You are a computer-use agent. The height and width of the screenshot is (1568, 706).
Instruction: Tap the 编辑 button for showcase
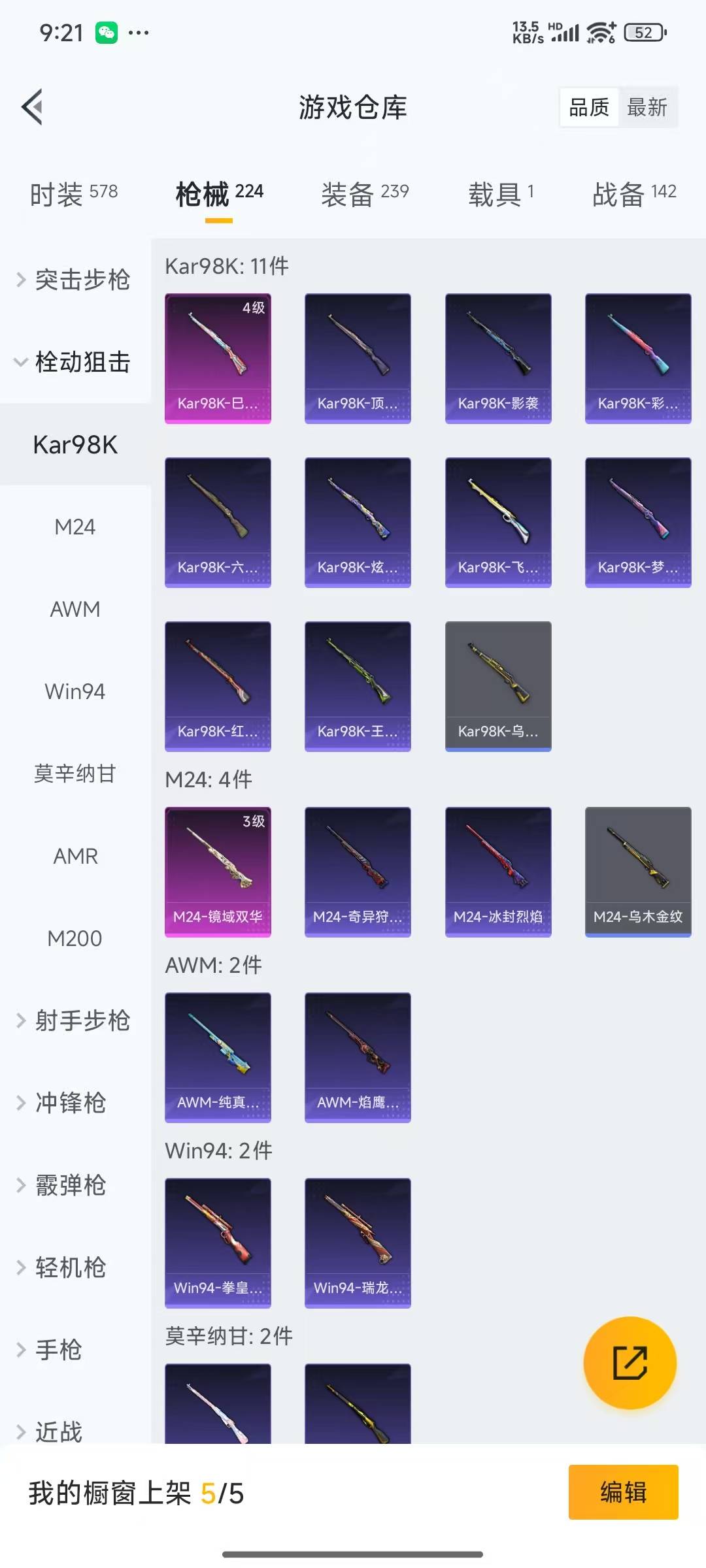623,1492
